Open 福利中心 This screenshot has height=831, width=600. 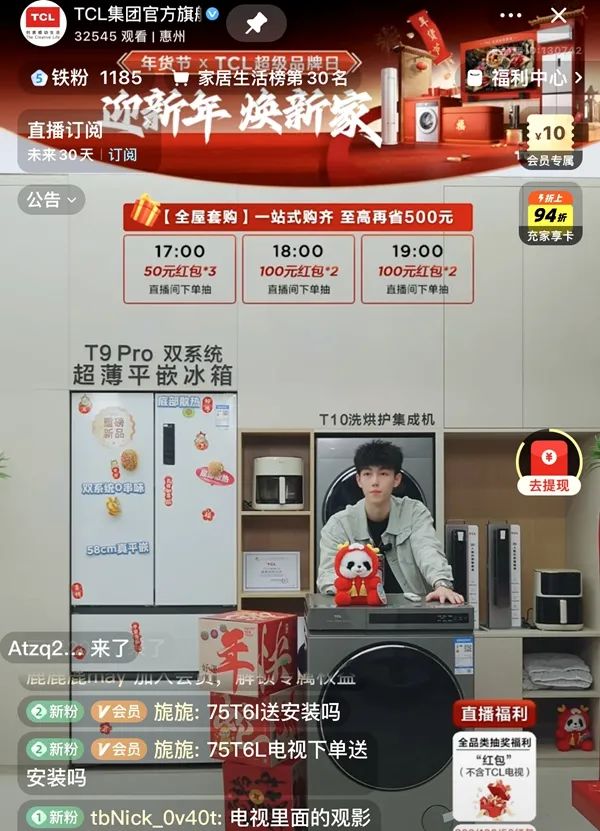tap(529, 78)
